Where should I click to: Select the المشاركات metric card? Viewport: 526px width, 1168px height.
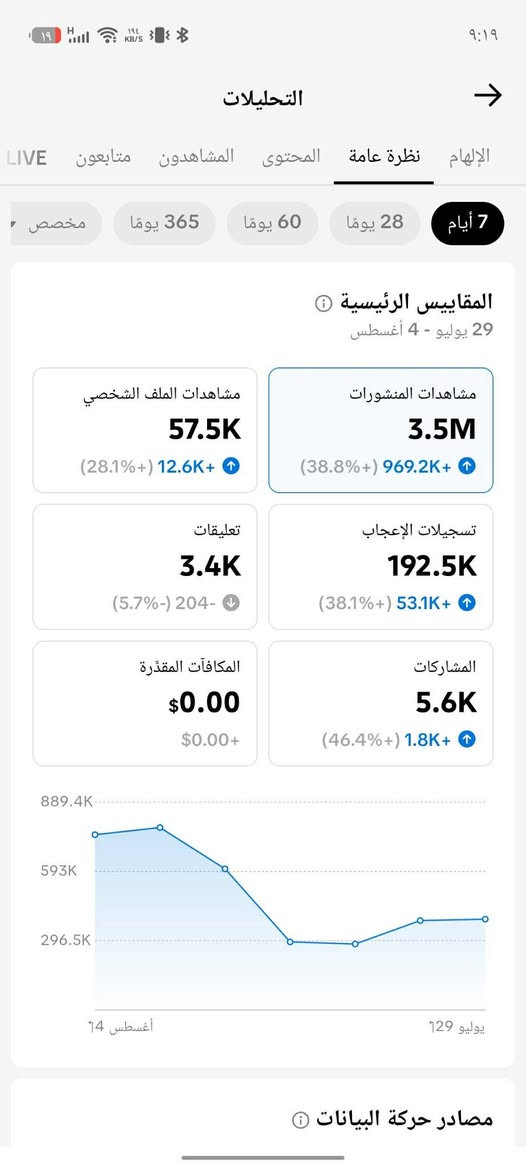pos(381,703)
